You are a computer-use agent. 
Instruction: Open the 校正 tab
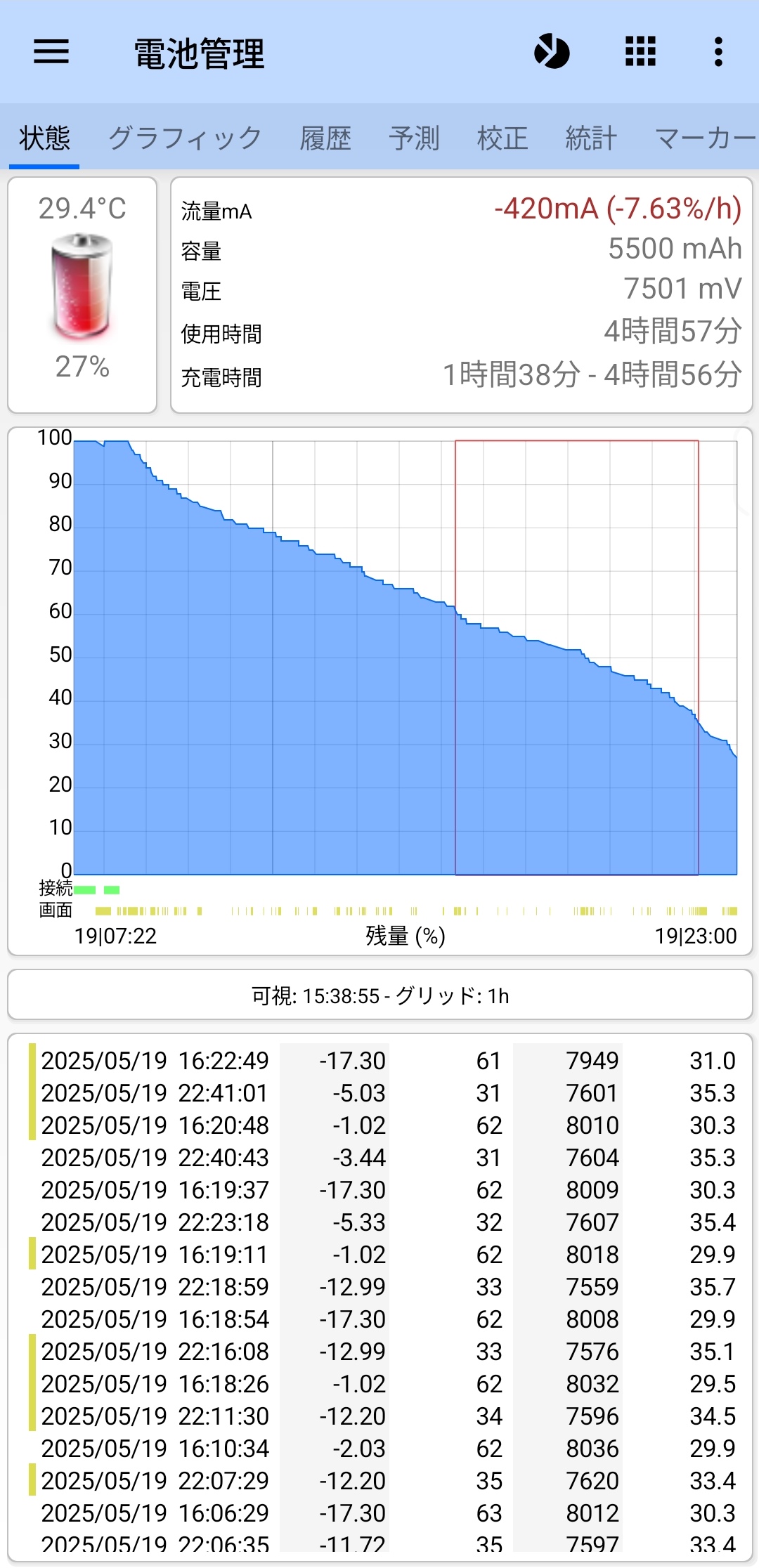coord(502,138)
